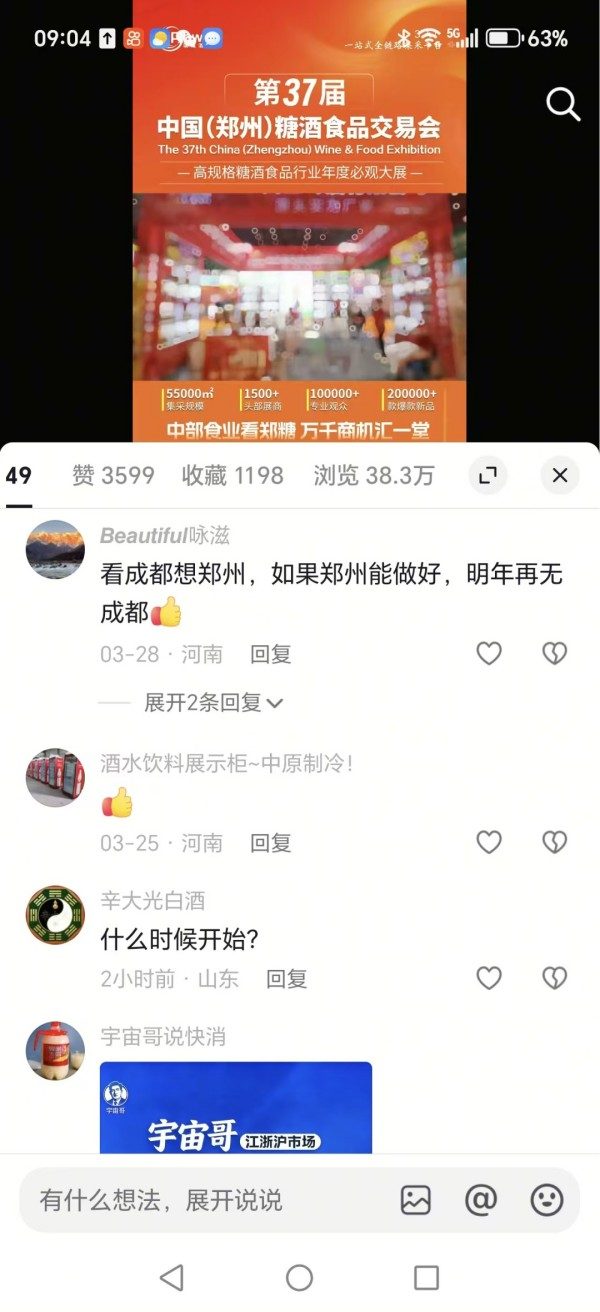Dislike Beautiful咏滋's comment

554,654
